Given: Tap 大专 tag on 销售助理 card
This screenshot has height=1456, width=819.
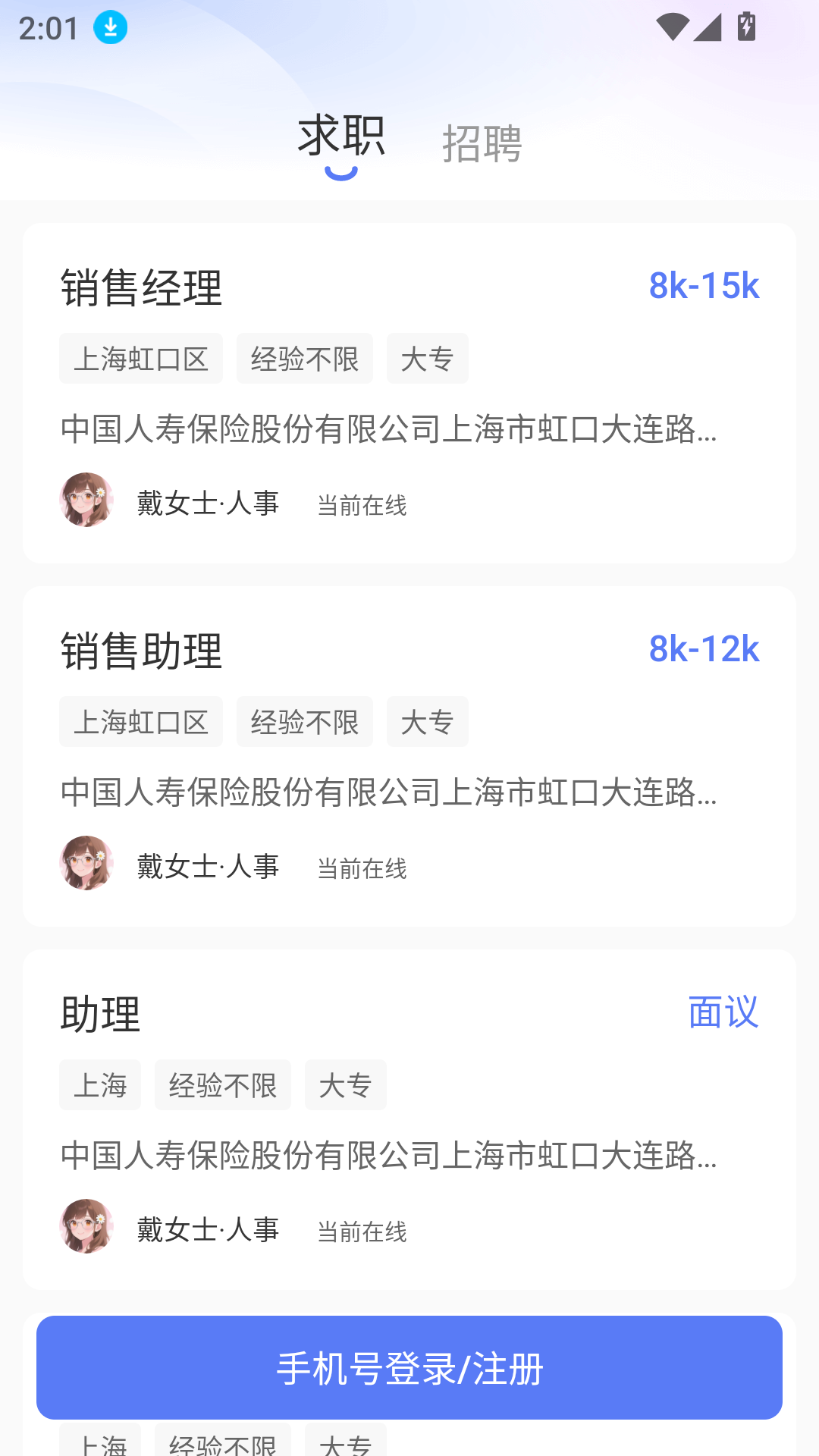Looking at the screenshot, I should click(427, 721).
